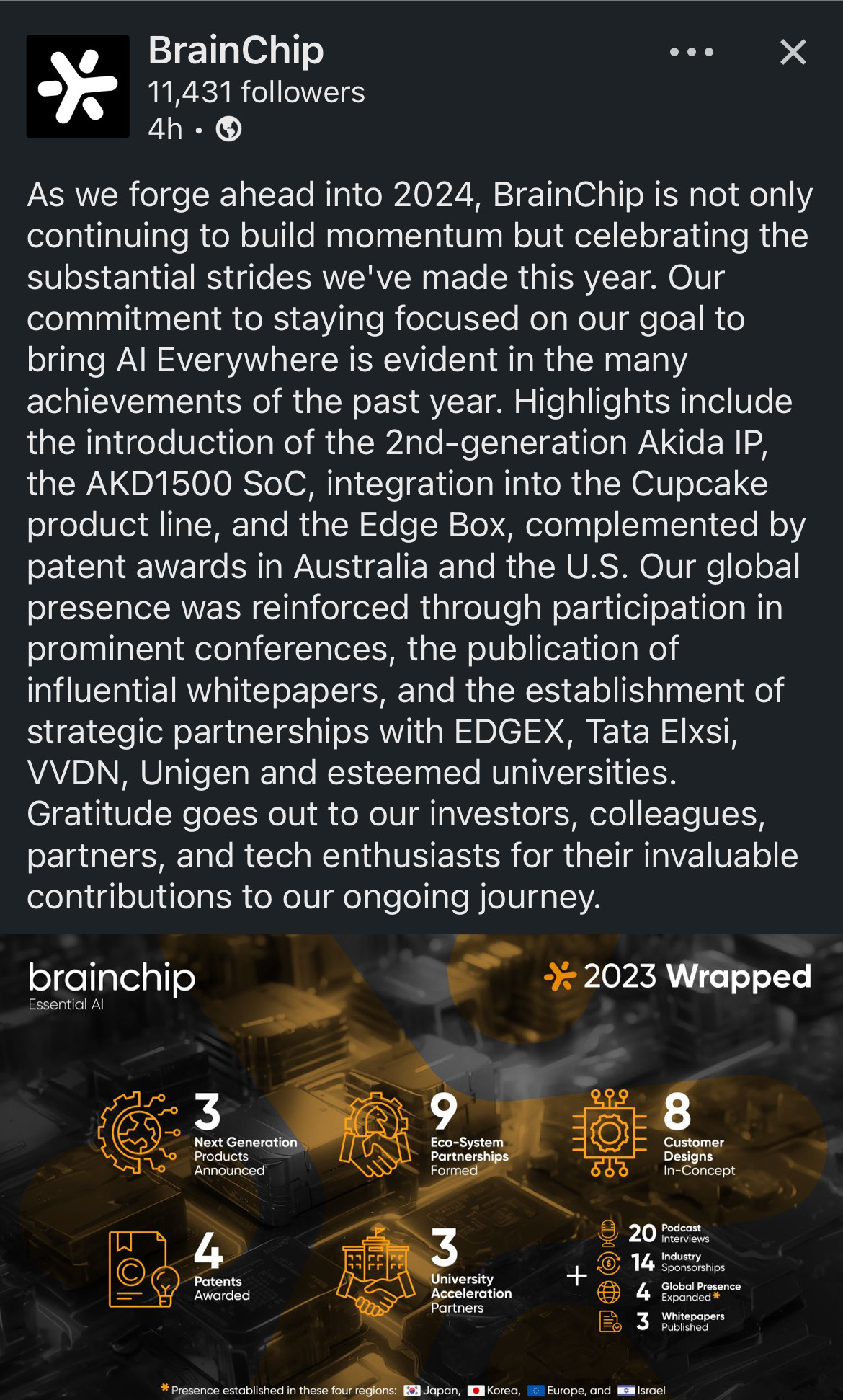Screen dimensions: 843x1400
Task: Open BrainChip's company logo avatar
Action: pos(78,87)
